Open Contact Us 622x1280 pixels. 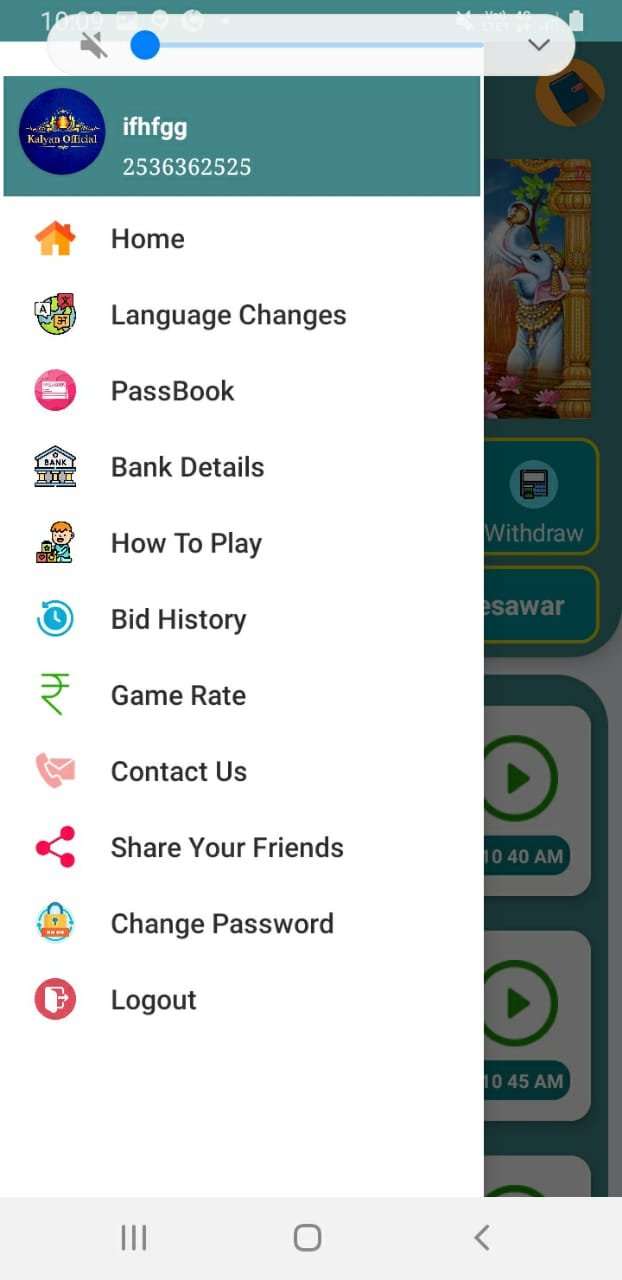click(178, 771)
